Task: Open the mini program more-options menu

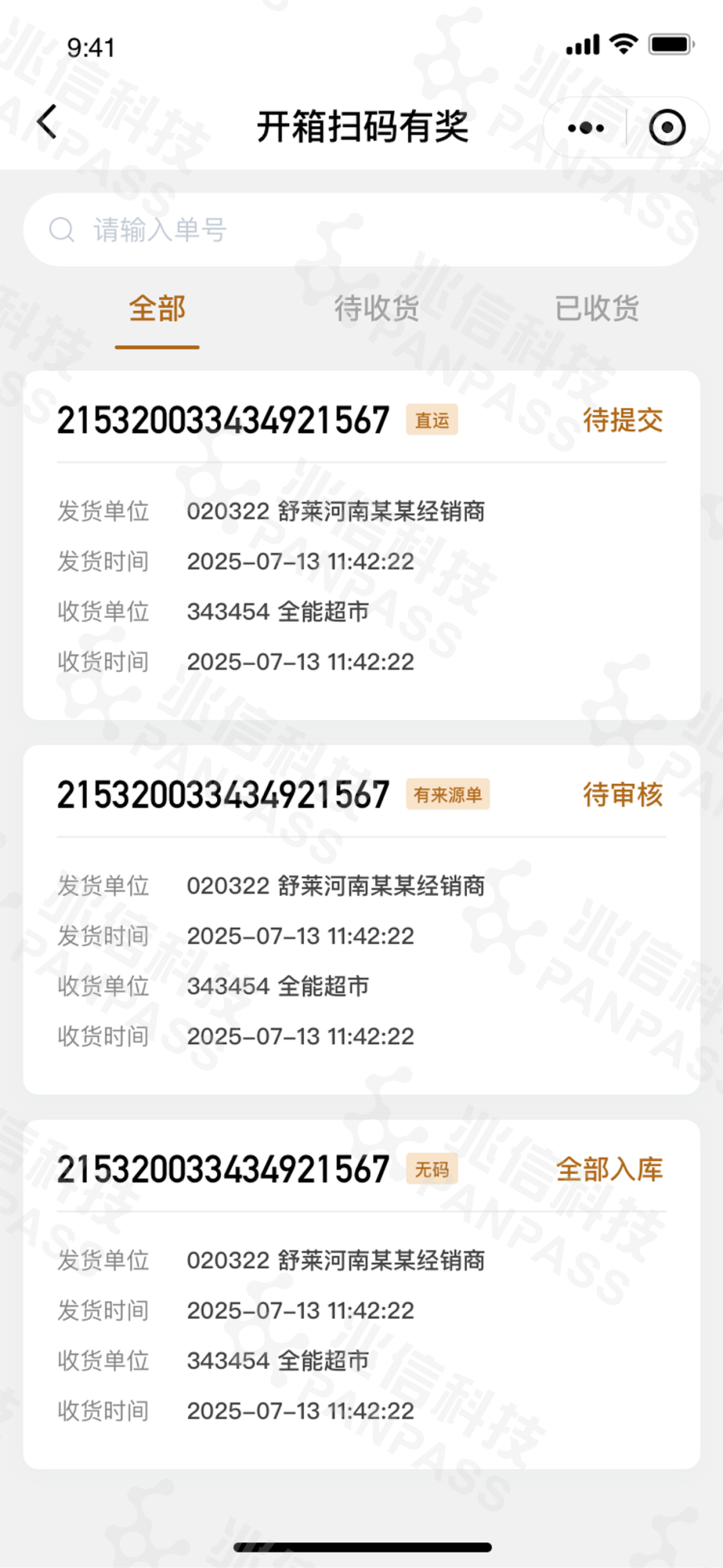Action: click(x=586, y=128)
